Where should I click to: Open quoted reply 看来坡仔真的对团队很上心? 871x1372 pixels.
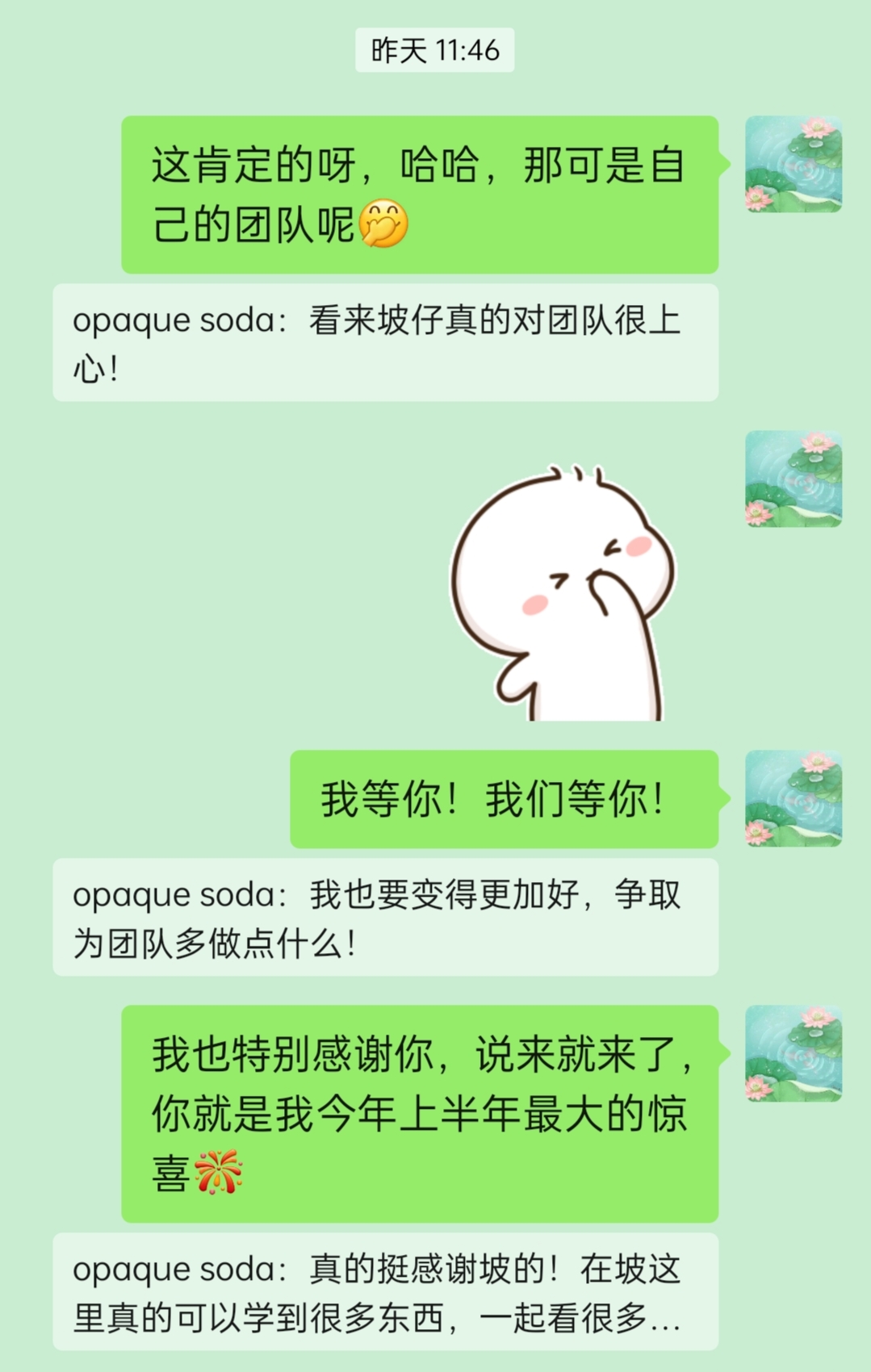(x=385, y=342)
